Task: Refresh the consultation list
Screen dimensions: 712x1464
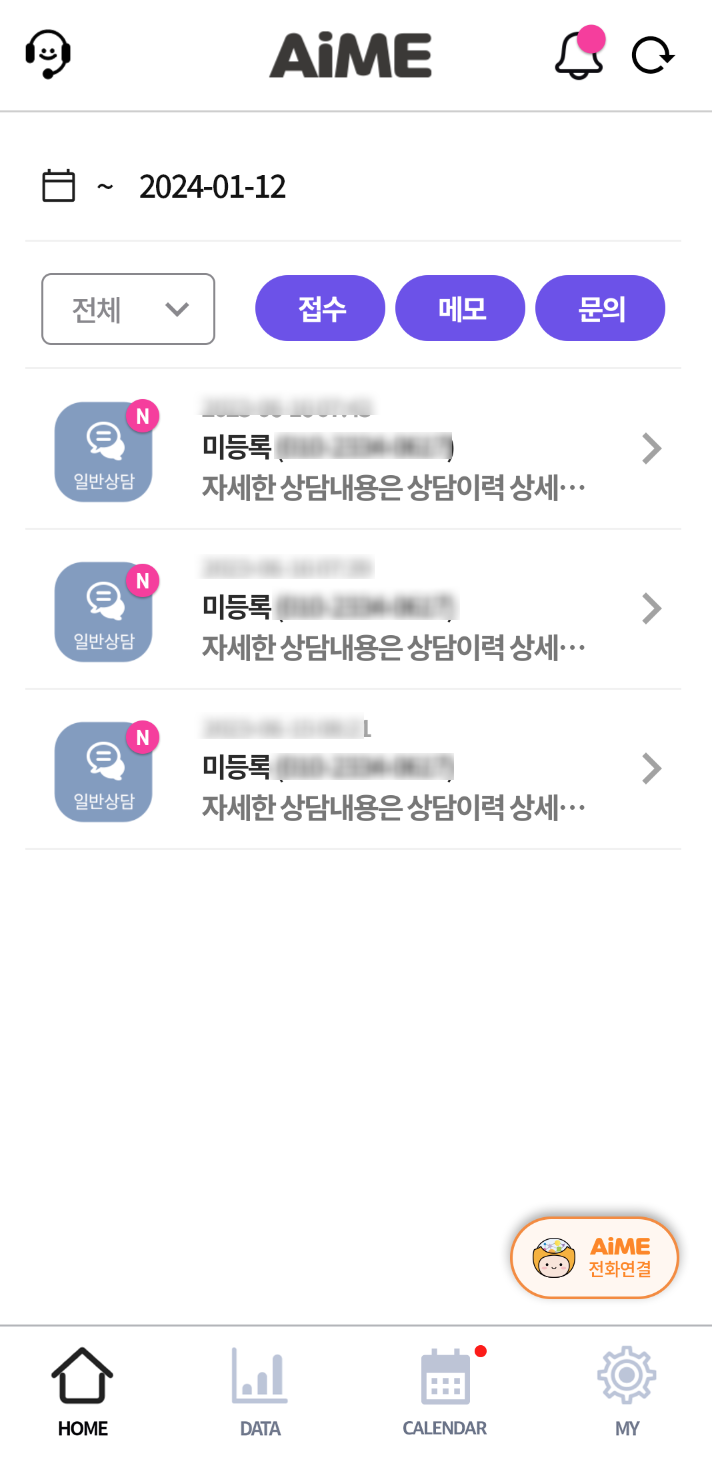Action: [653, 55]
